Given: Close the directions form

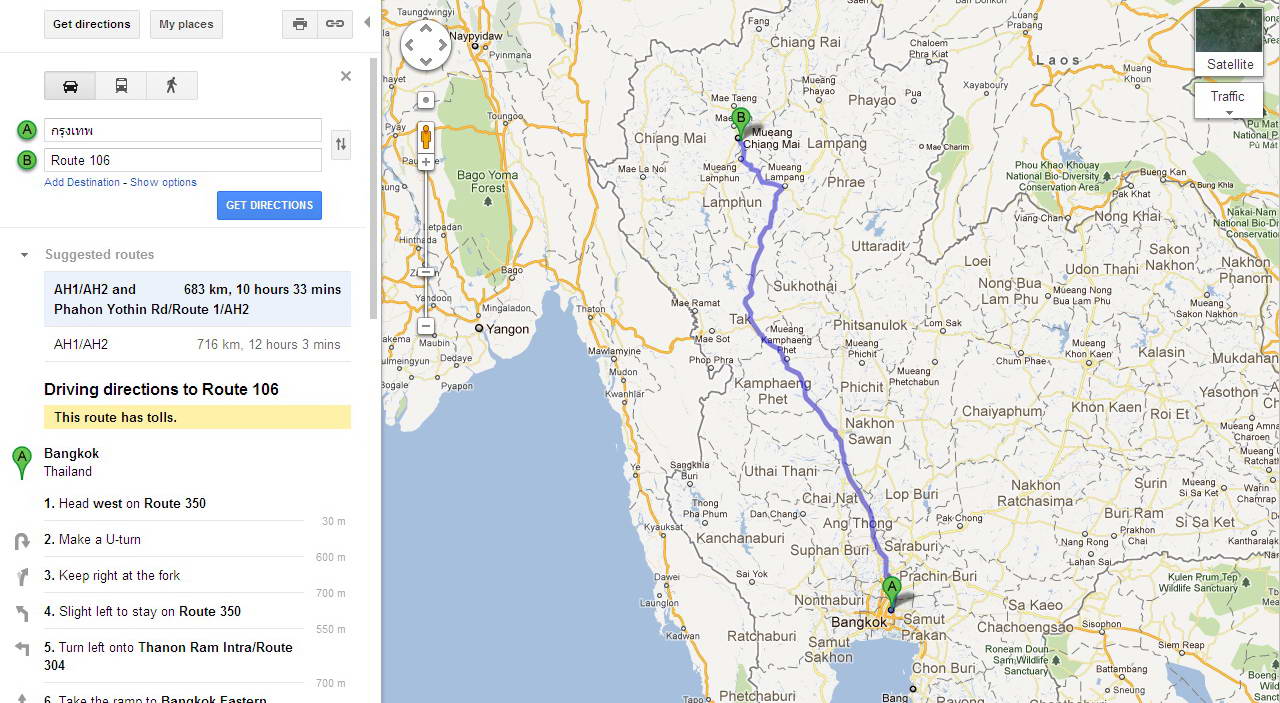Looking at the screenshot, I should tap(346, 76).
